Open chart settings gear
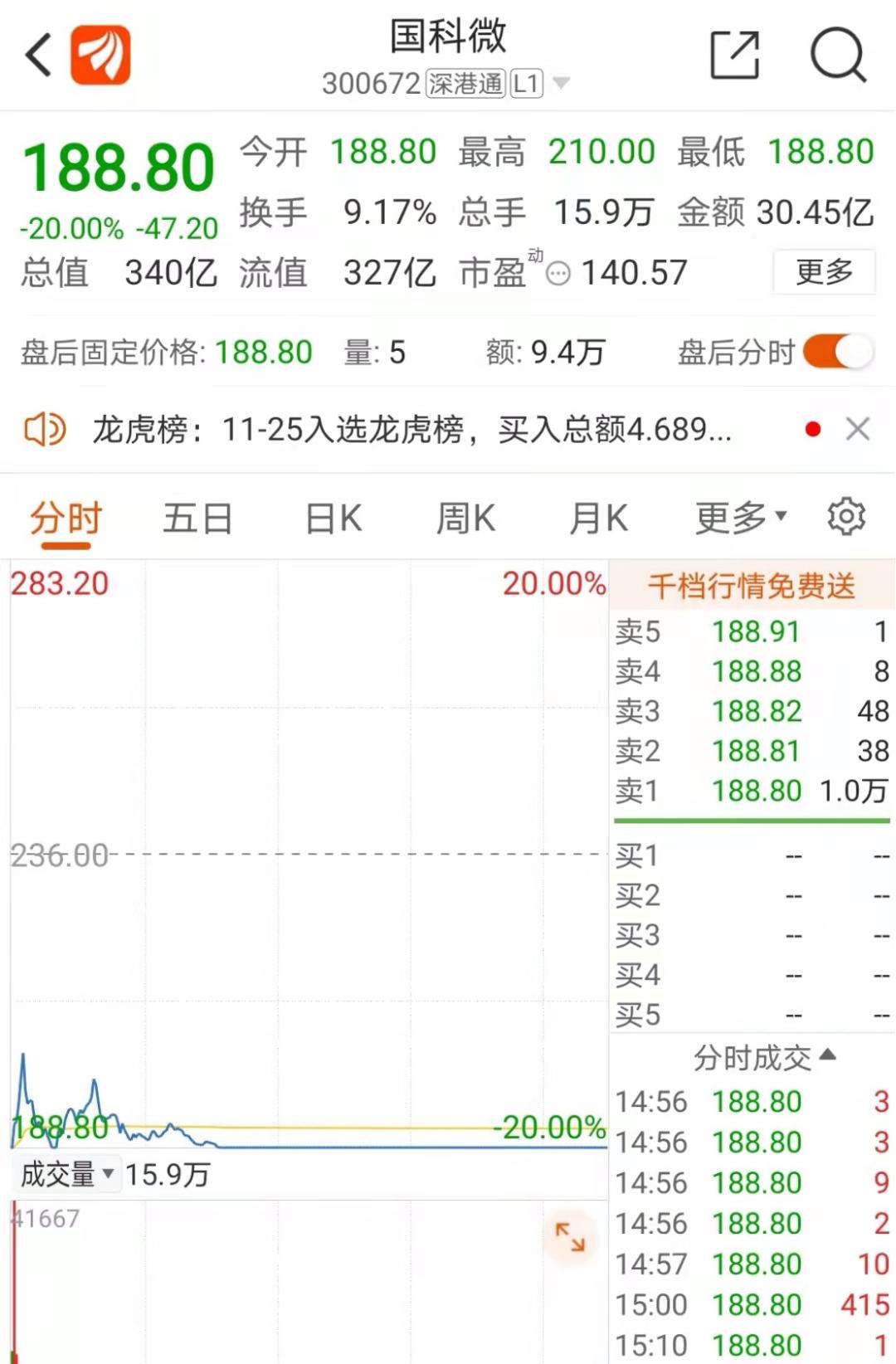Viewport: 896px width, 1364px height. pyautogui.click(x=846, y=517)
